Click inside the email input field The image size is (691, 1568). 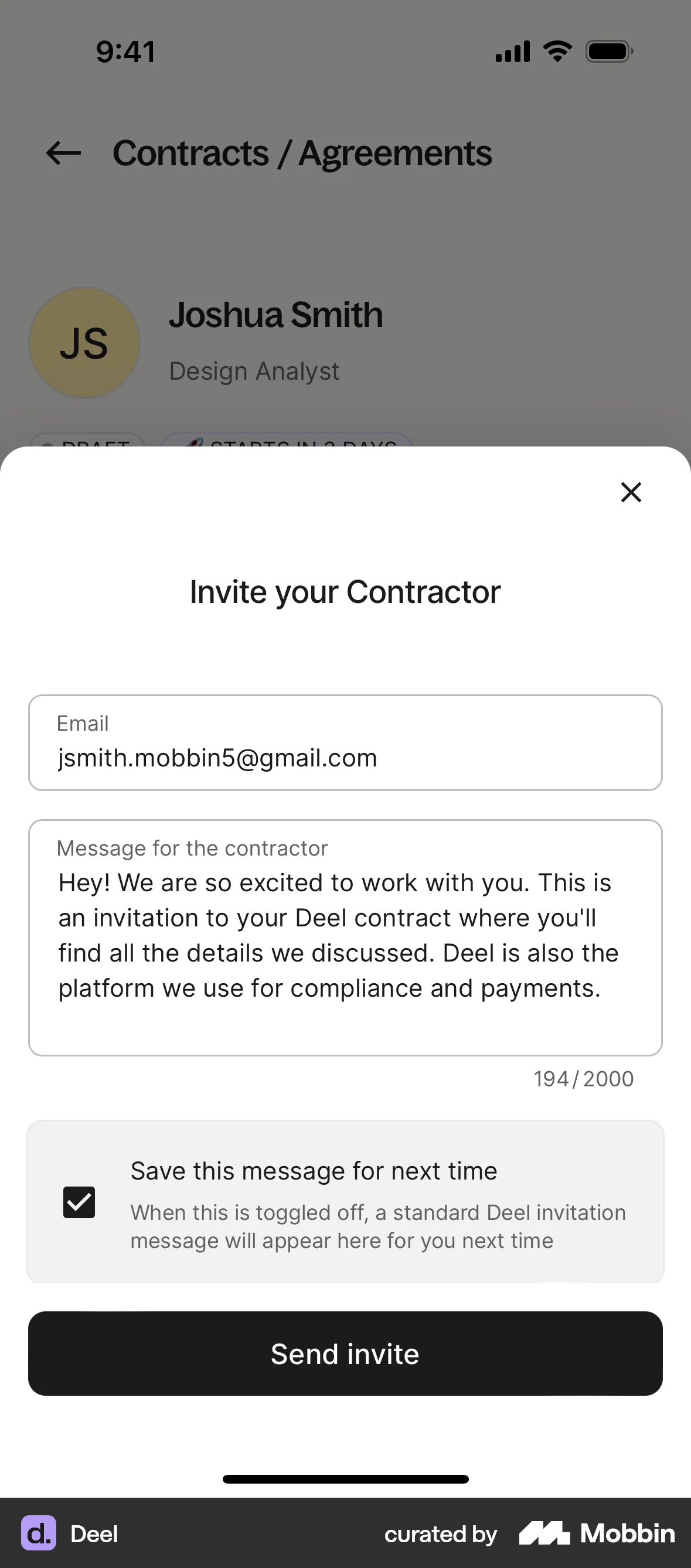click(345, 758)
